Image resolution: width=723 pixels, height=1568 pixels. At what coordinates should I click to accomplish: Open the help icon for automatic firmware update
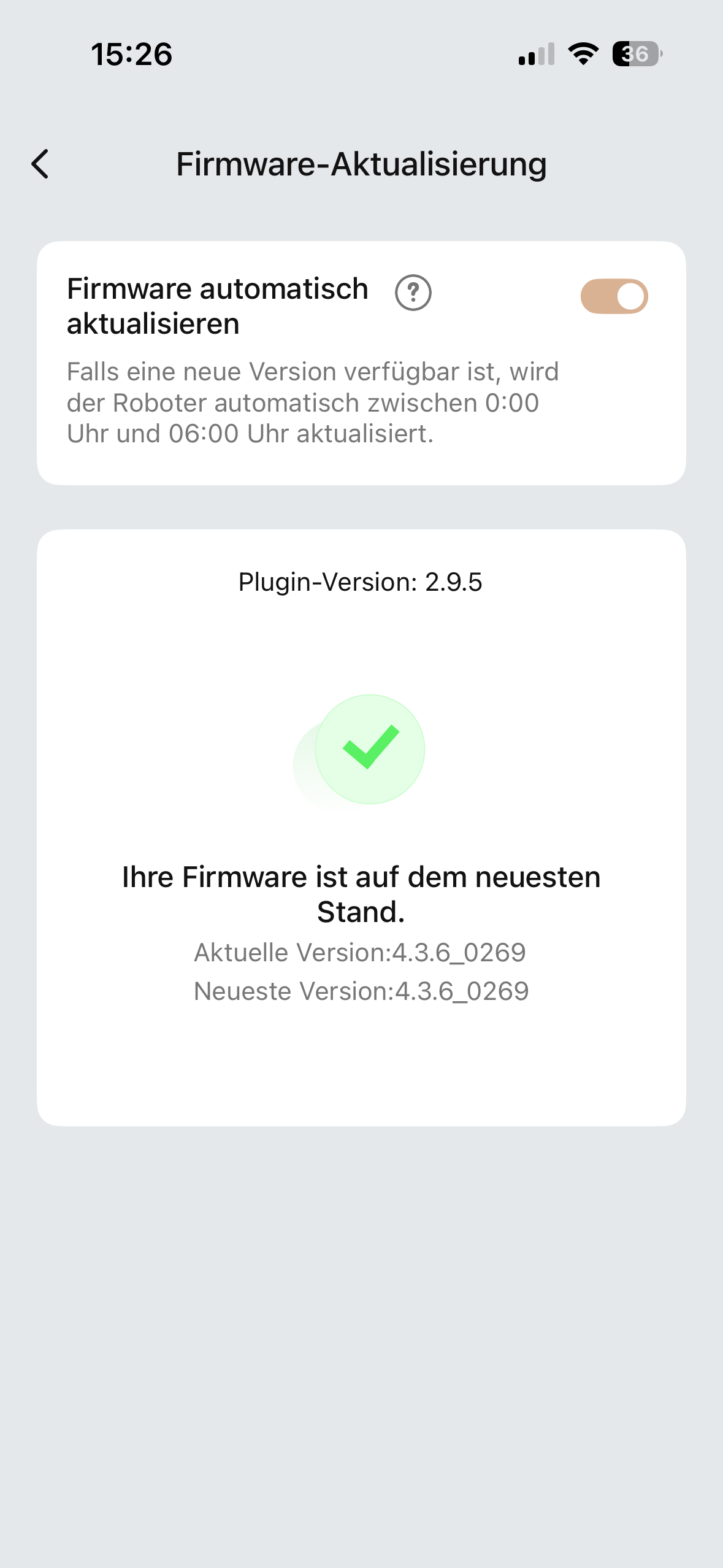(x=413, y=293)
